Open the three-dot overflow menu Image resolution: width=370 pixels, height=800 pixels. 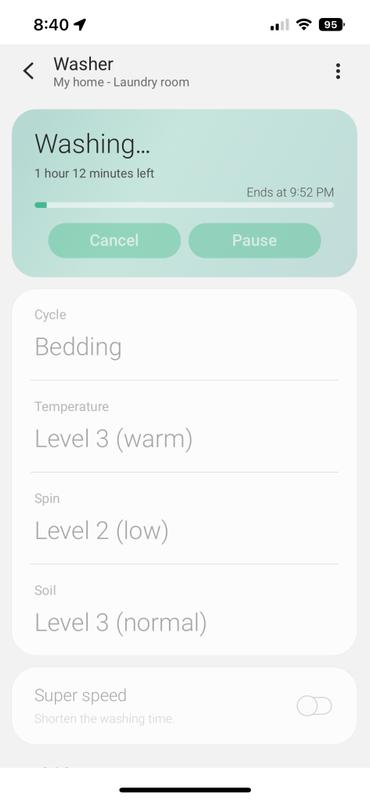338,71
